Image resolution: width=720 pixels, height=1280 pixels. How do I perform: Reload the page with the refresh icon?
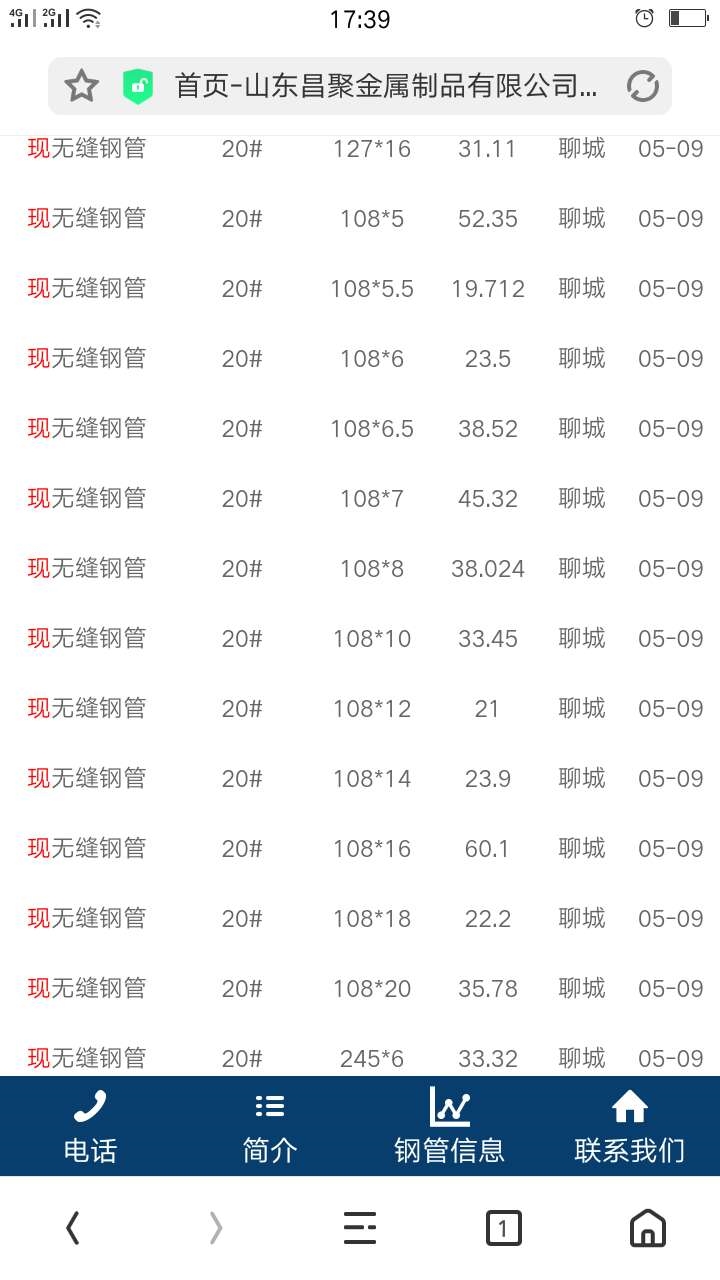(642, 87)
